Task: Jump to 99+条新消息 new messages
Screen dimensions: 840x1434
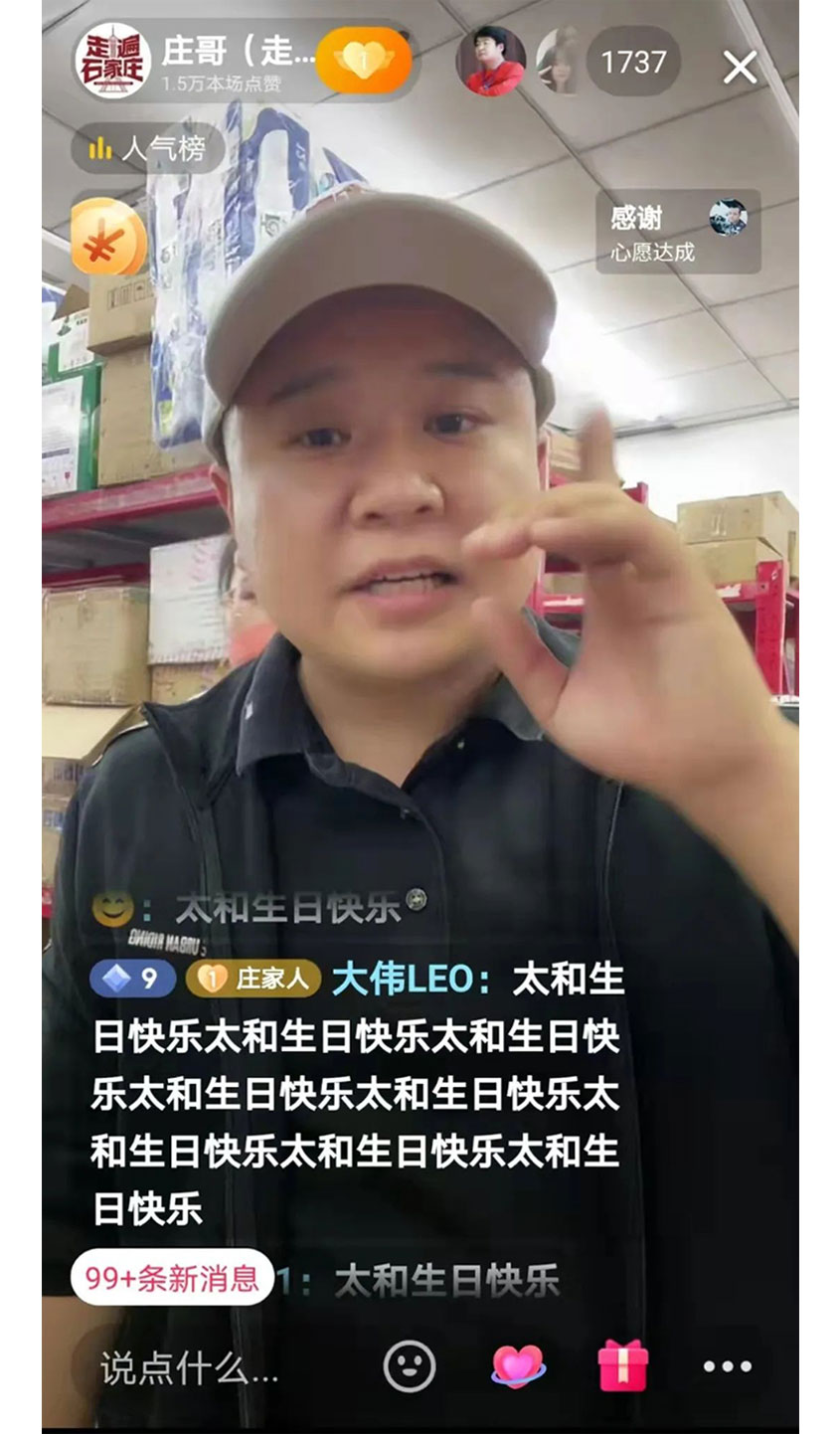Action: point(172,1278)
